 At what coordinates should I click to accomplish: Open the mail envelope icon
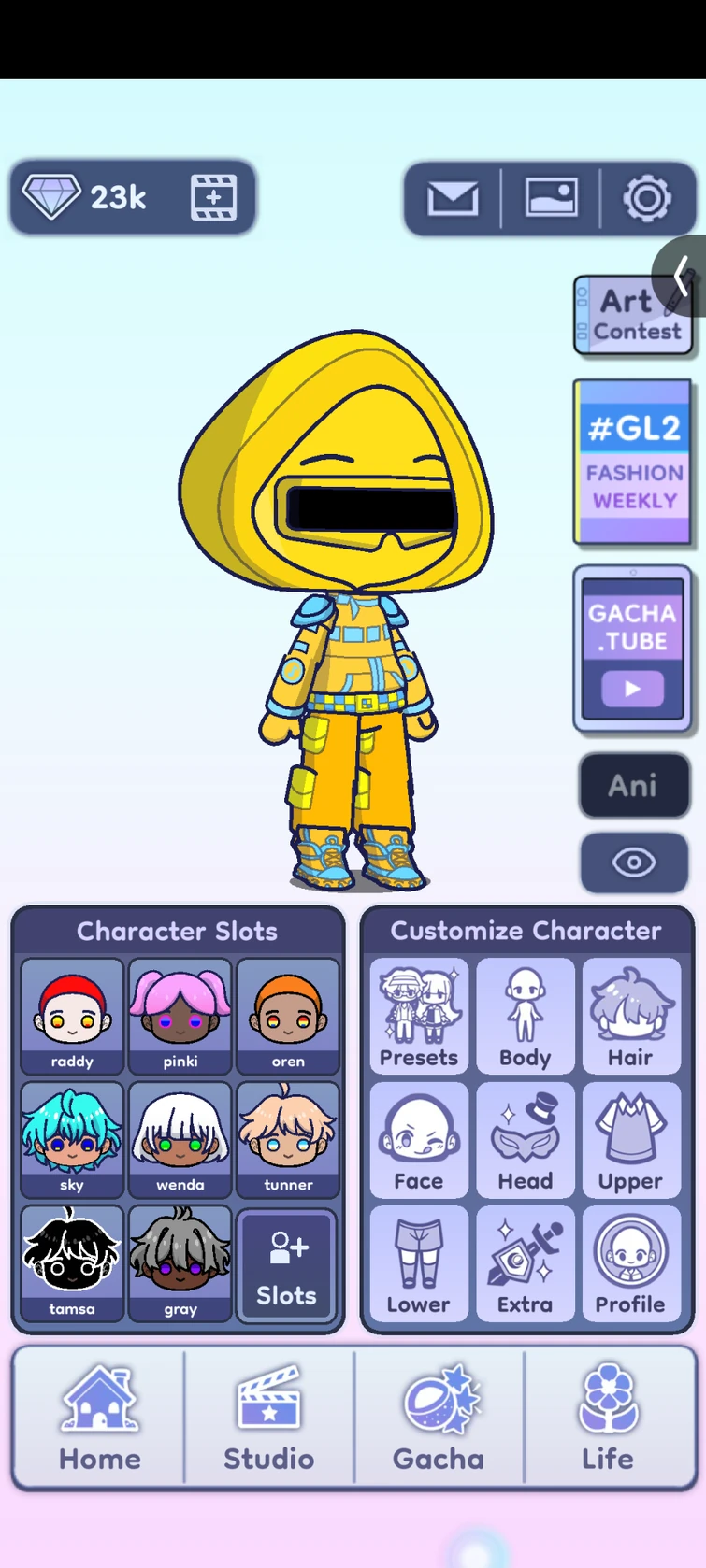point(453,198)
